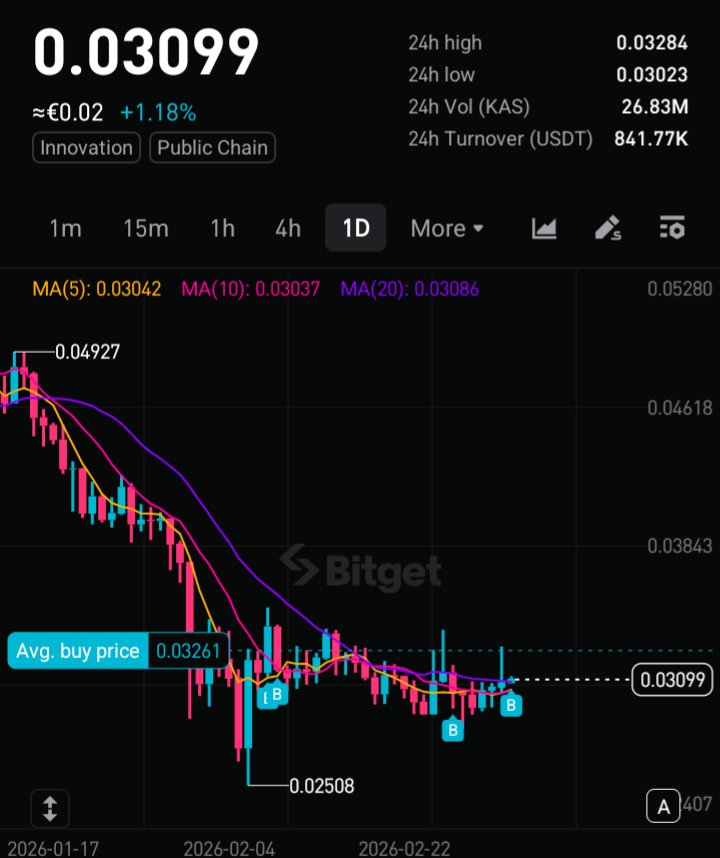Select the 1D timeframe
This screenshot has height=858, width=720.
click(356, 228)
